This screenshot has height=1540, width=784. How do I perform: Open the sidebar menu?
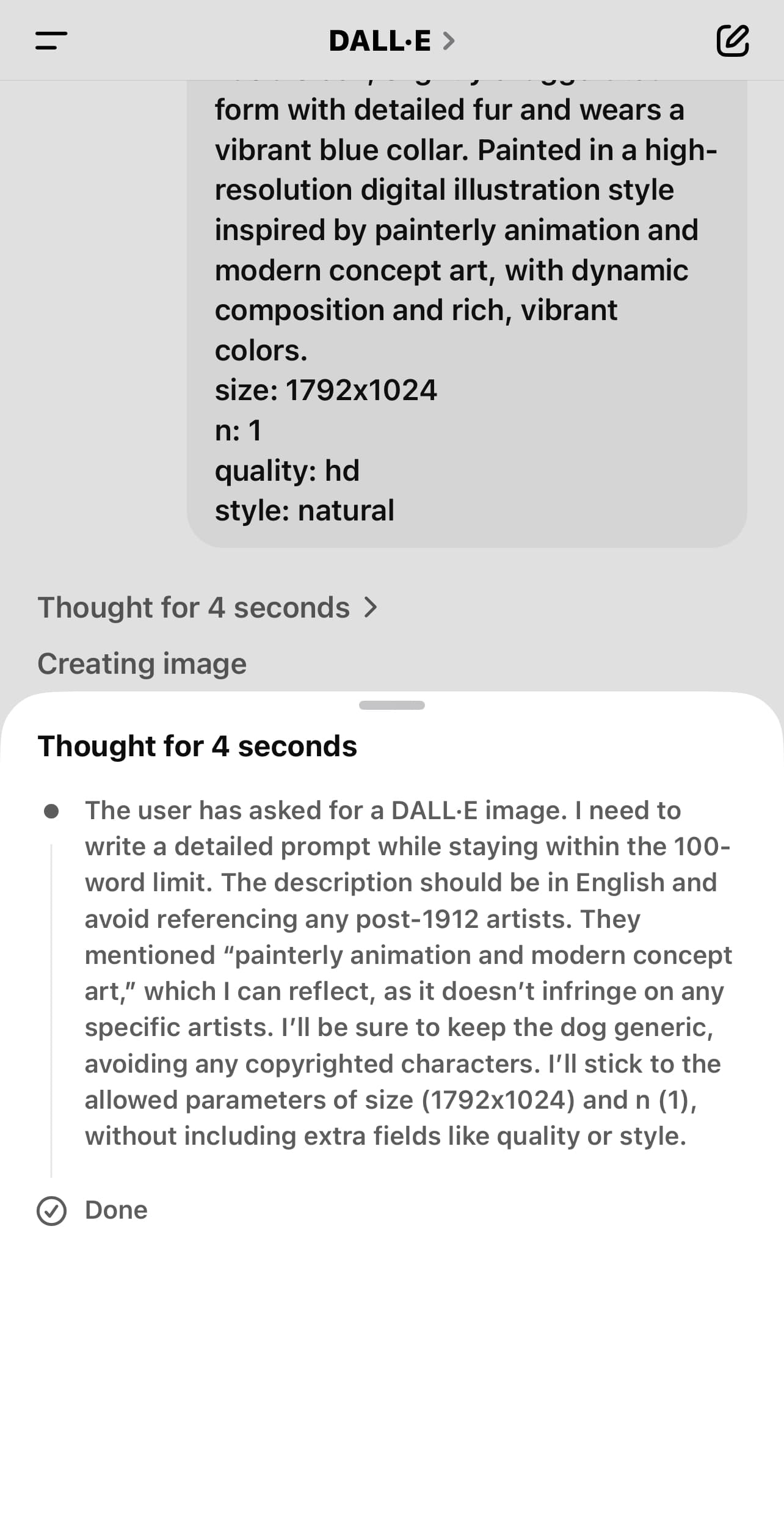pyautogui.click(x=51, y=41)
